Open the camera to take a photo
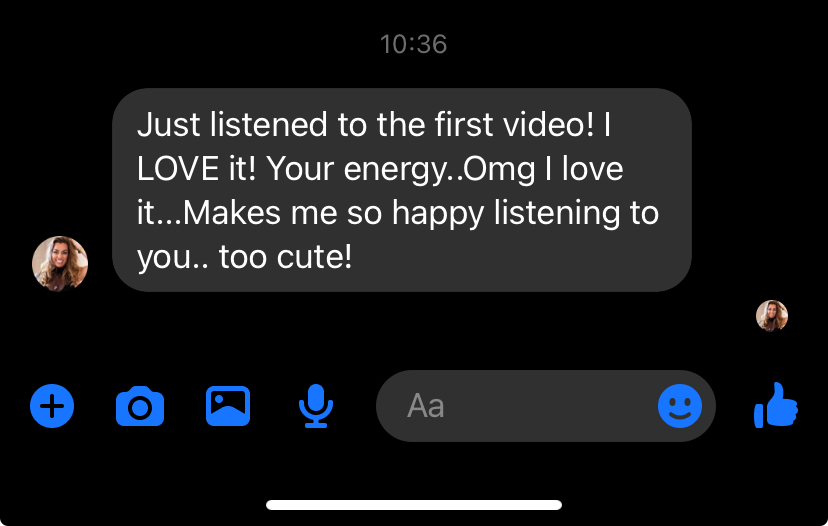Viewport: 828px width, 526px height. 140,407
